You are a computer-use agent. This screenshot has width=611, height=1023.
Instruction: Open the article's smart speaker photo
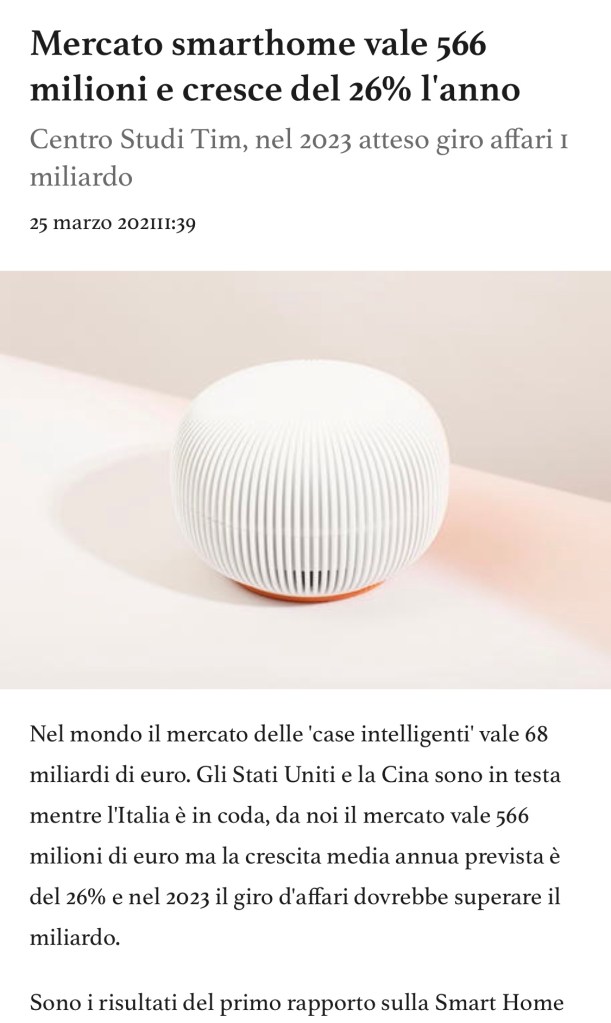click(x=305, y=480)
